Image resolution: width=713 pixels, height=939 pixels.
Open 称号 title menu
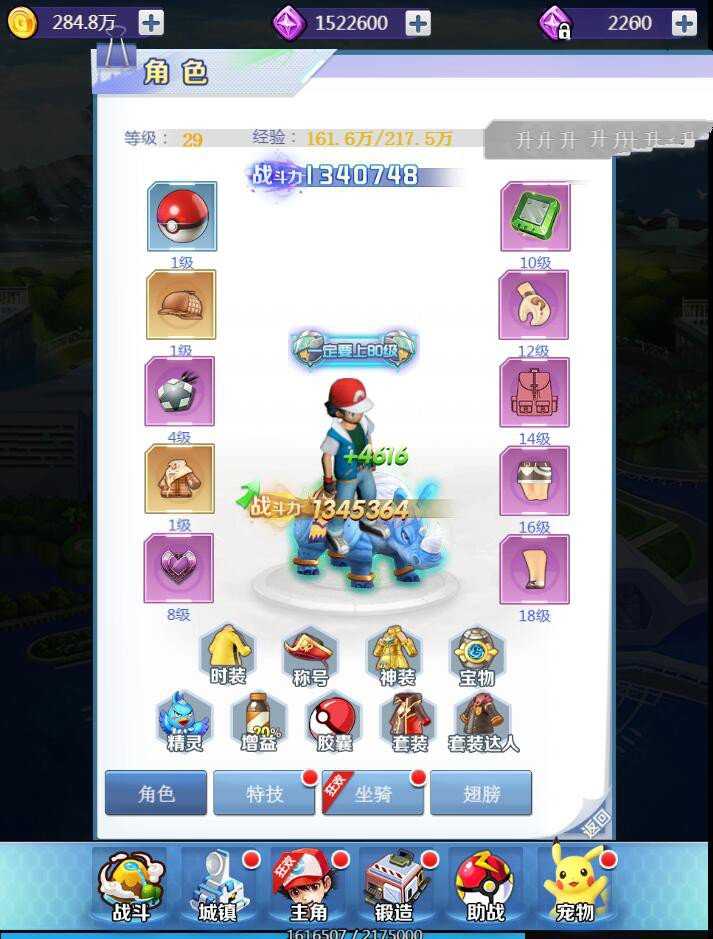(310, 657)
